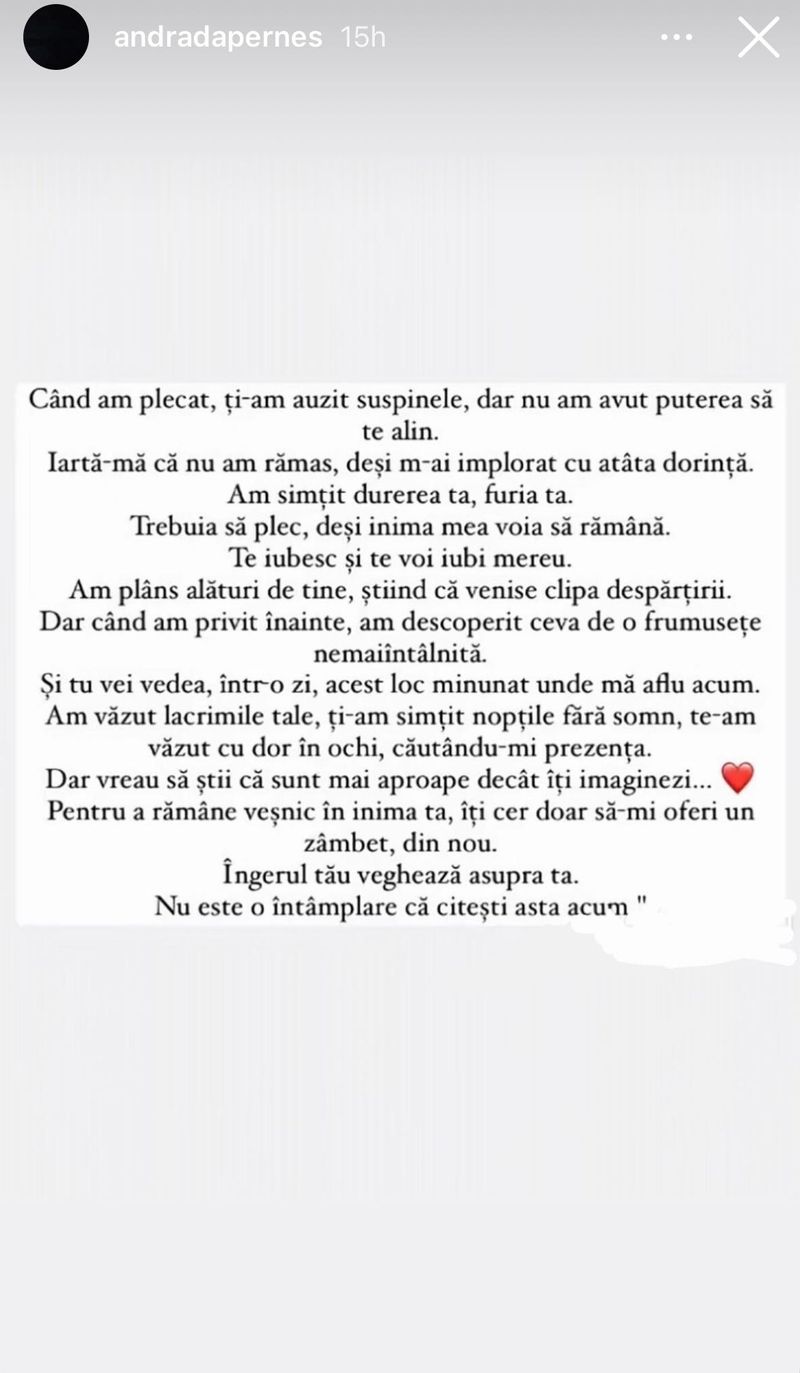Screen dimensions: 800x1373
Task: Tap the white text overlay card
Action: click(x=400, y=650)
